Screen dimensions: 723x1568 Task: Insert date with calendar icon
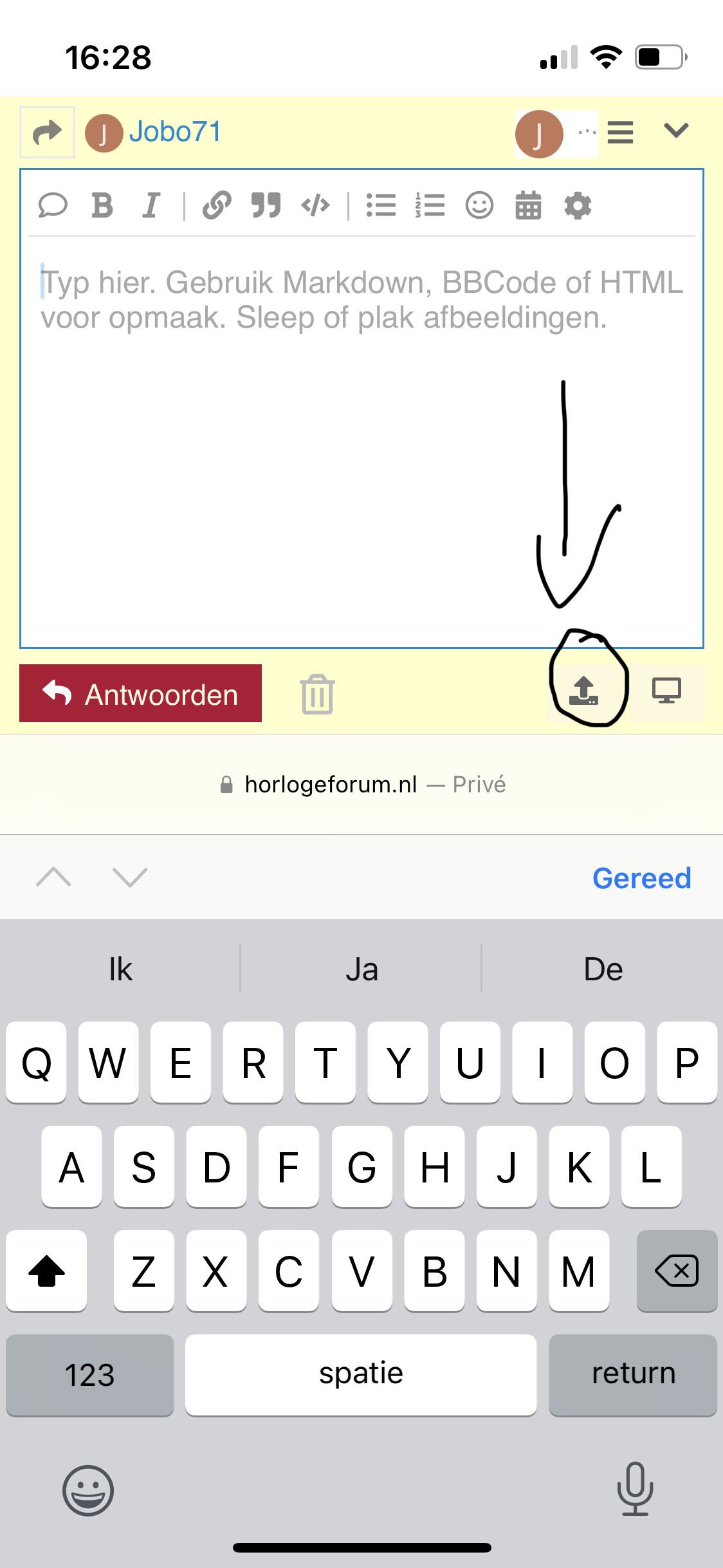click(x=528, y=206)
